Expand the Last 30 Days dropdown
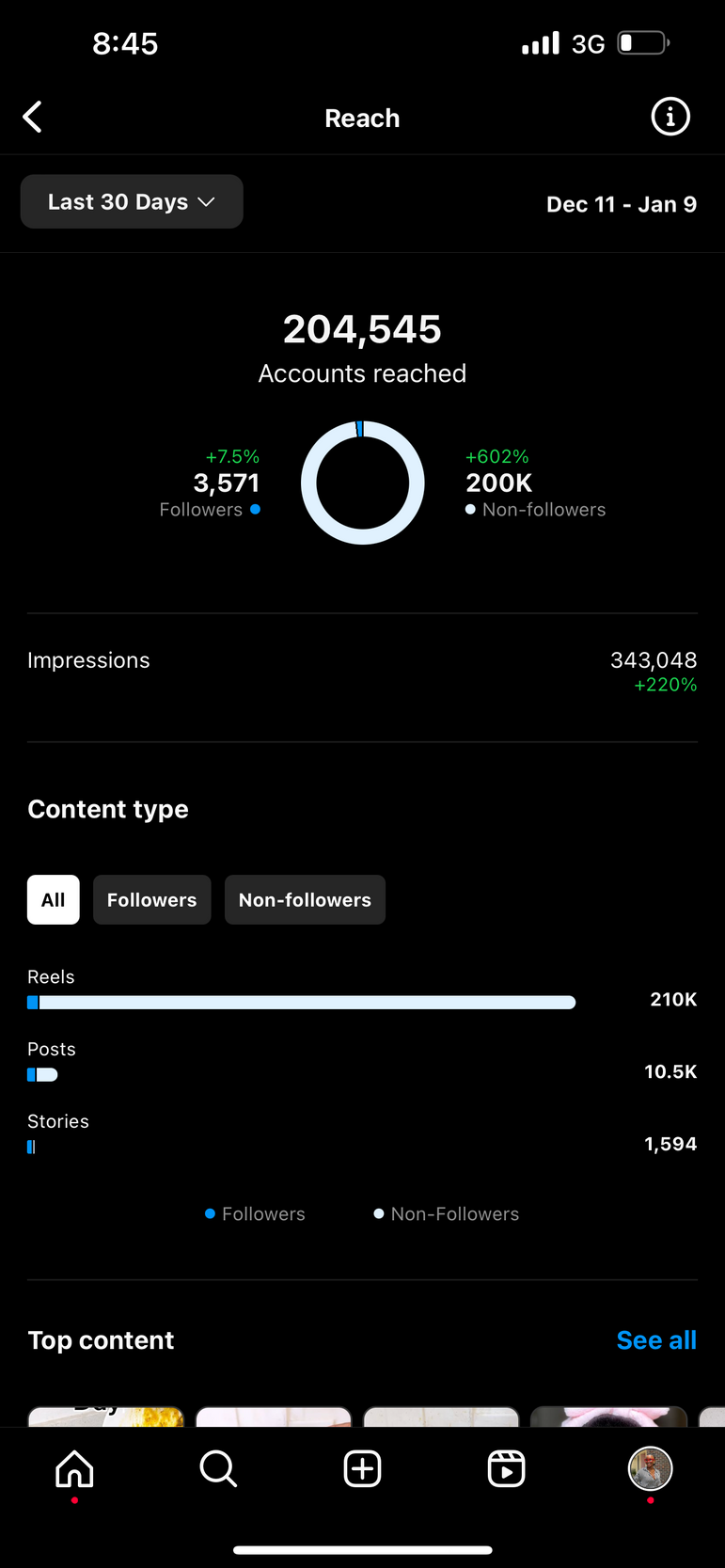Viewport: 725px width, 1568px height. 132,202
